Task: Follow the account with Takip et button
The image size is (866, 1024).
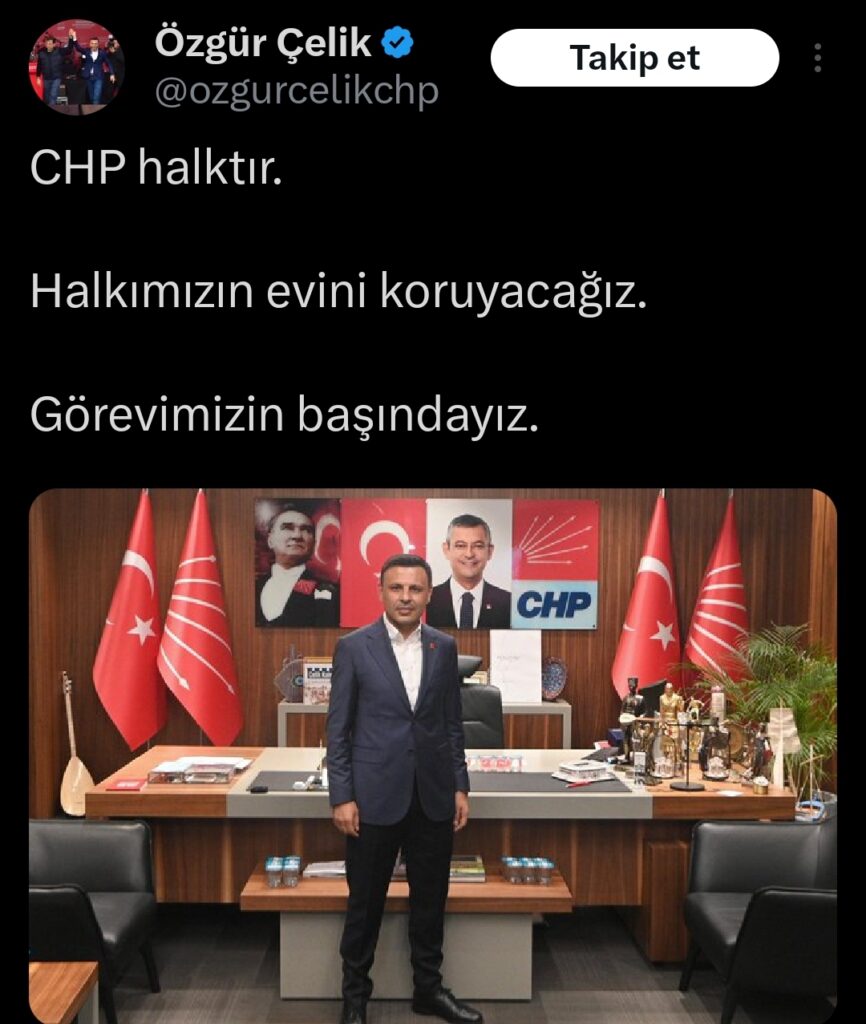Action: [x=634, y=58]
